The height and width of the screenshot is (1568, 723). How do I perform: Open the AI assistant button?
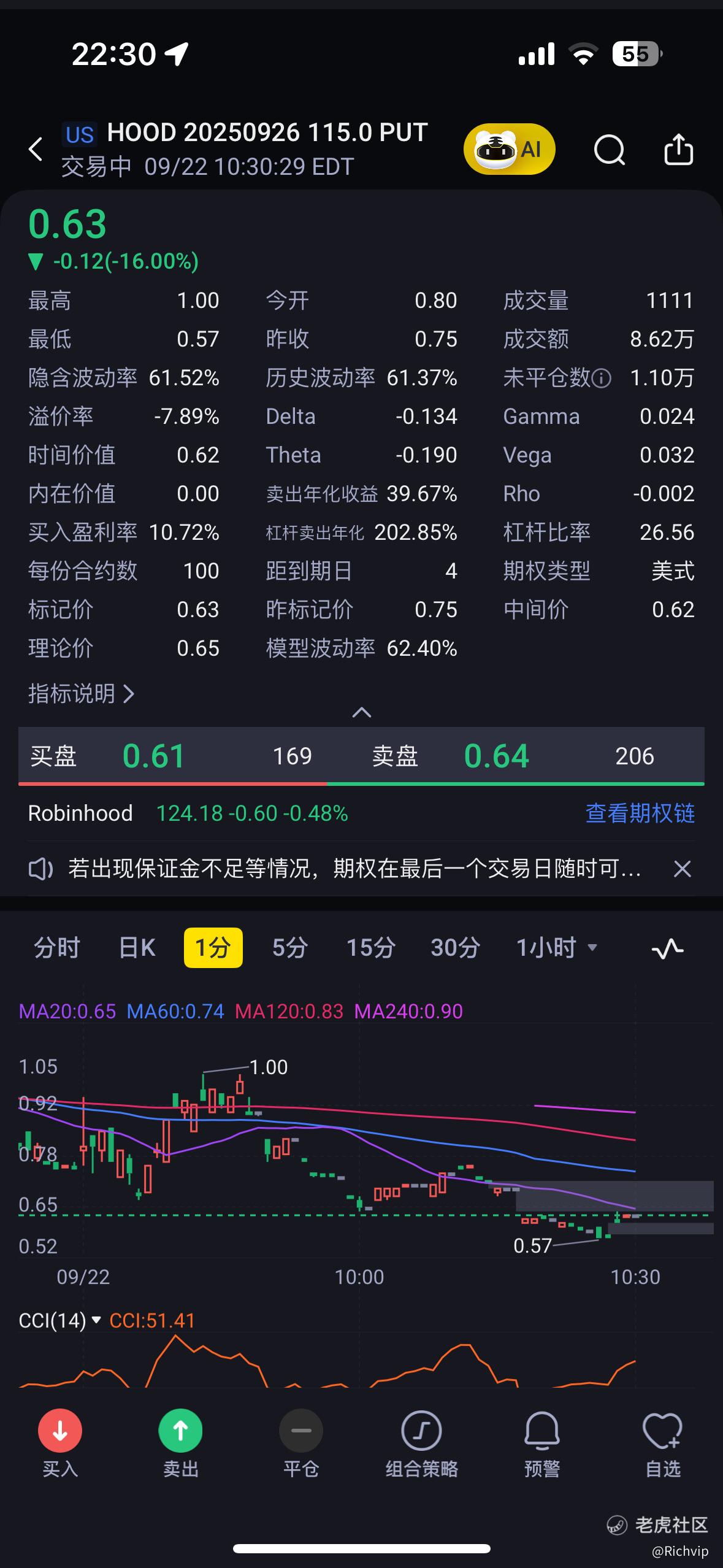click(x=509, y=149)
